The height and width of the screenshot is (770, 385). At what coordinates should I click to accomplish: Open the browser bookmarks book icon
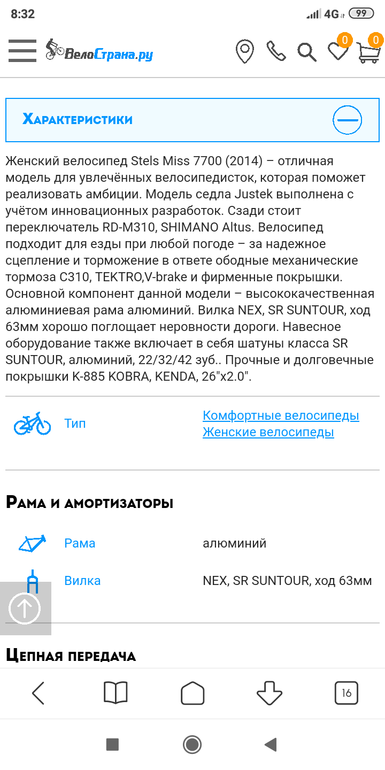coord(115,693)
